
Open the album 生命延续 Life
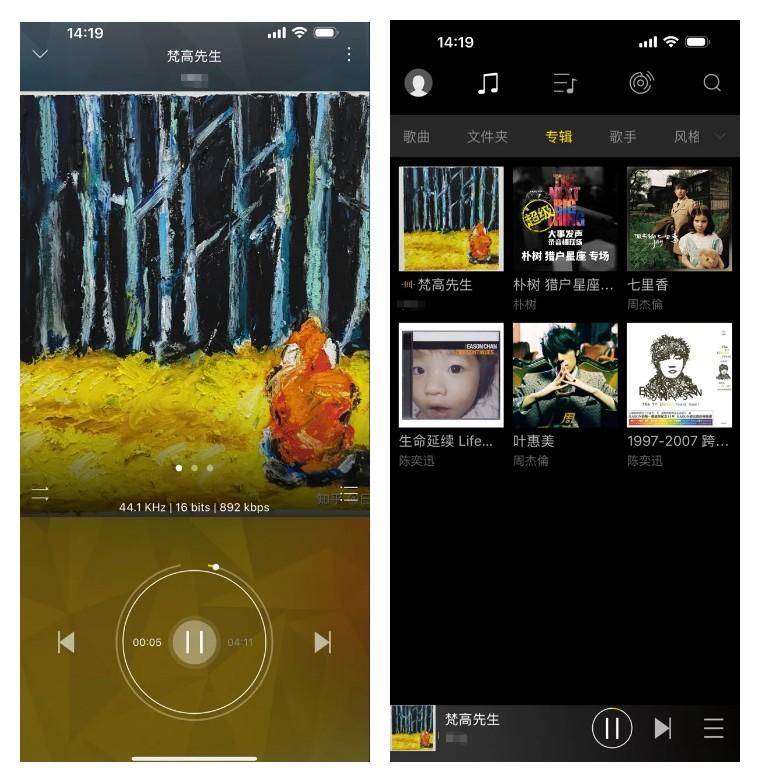451,375
